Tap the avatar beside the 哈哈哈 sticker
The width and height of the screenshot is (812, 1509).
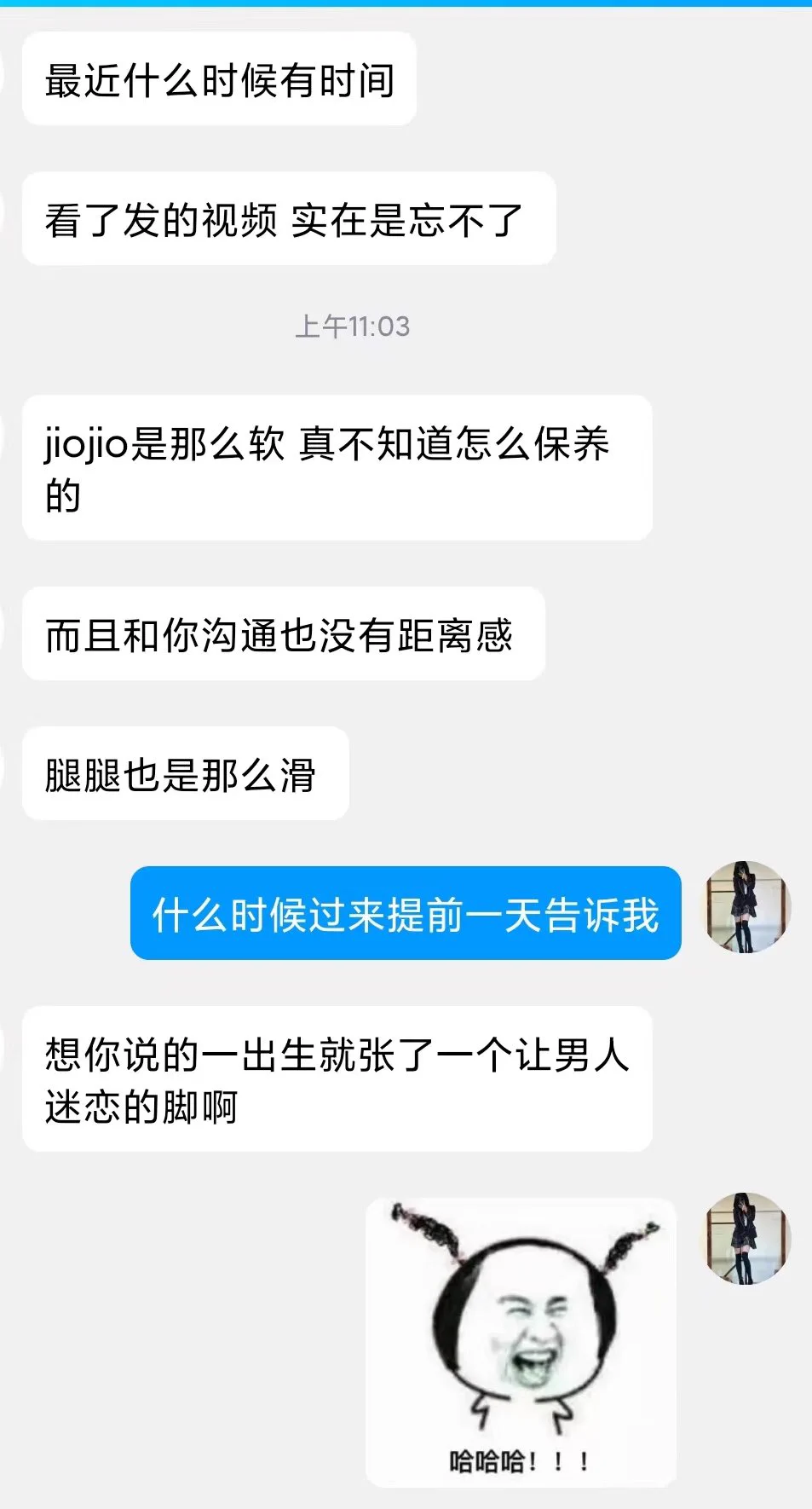tap(747, 1239)
